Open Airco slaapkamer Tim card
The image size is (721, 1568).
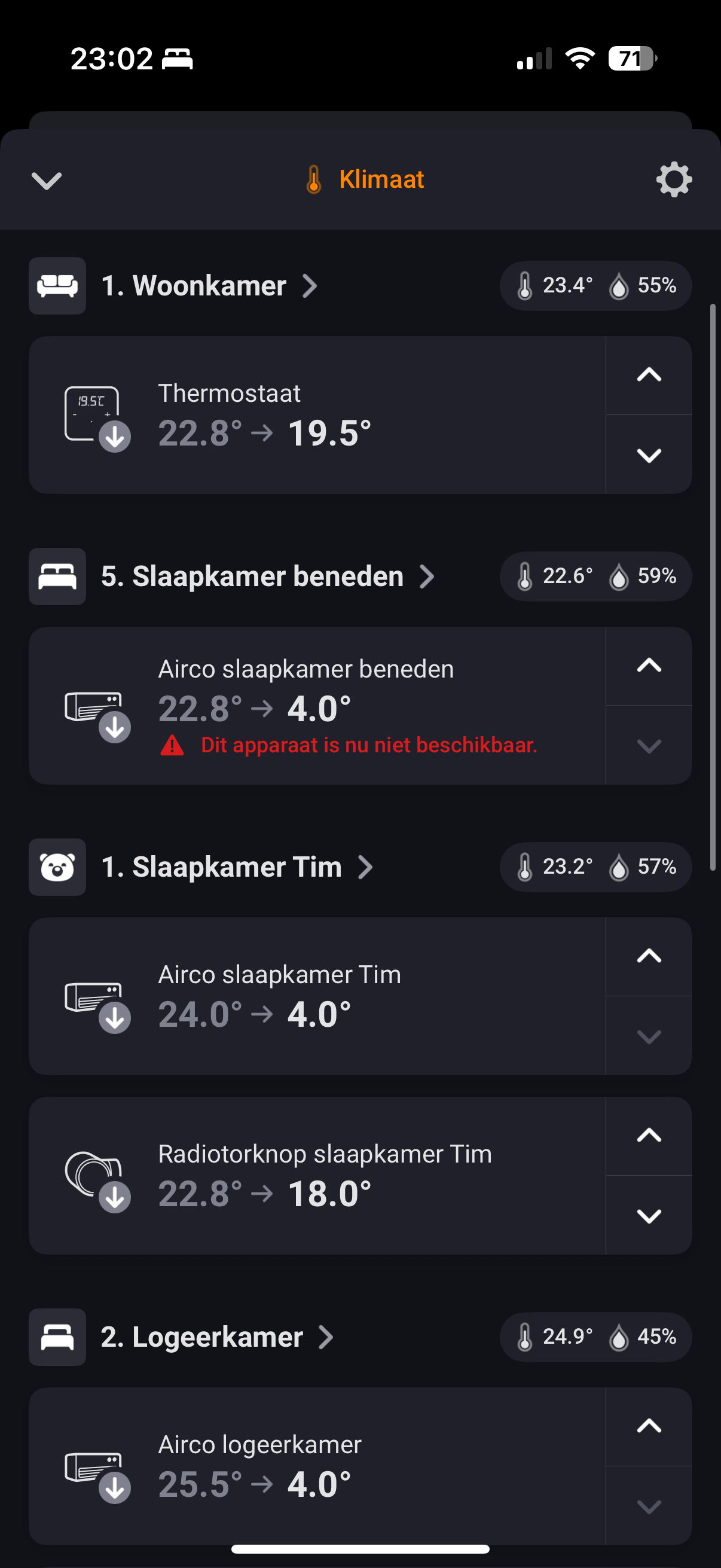(317, 996)
